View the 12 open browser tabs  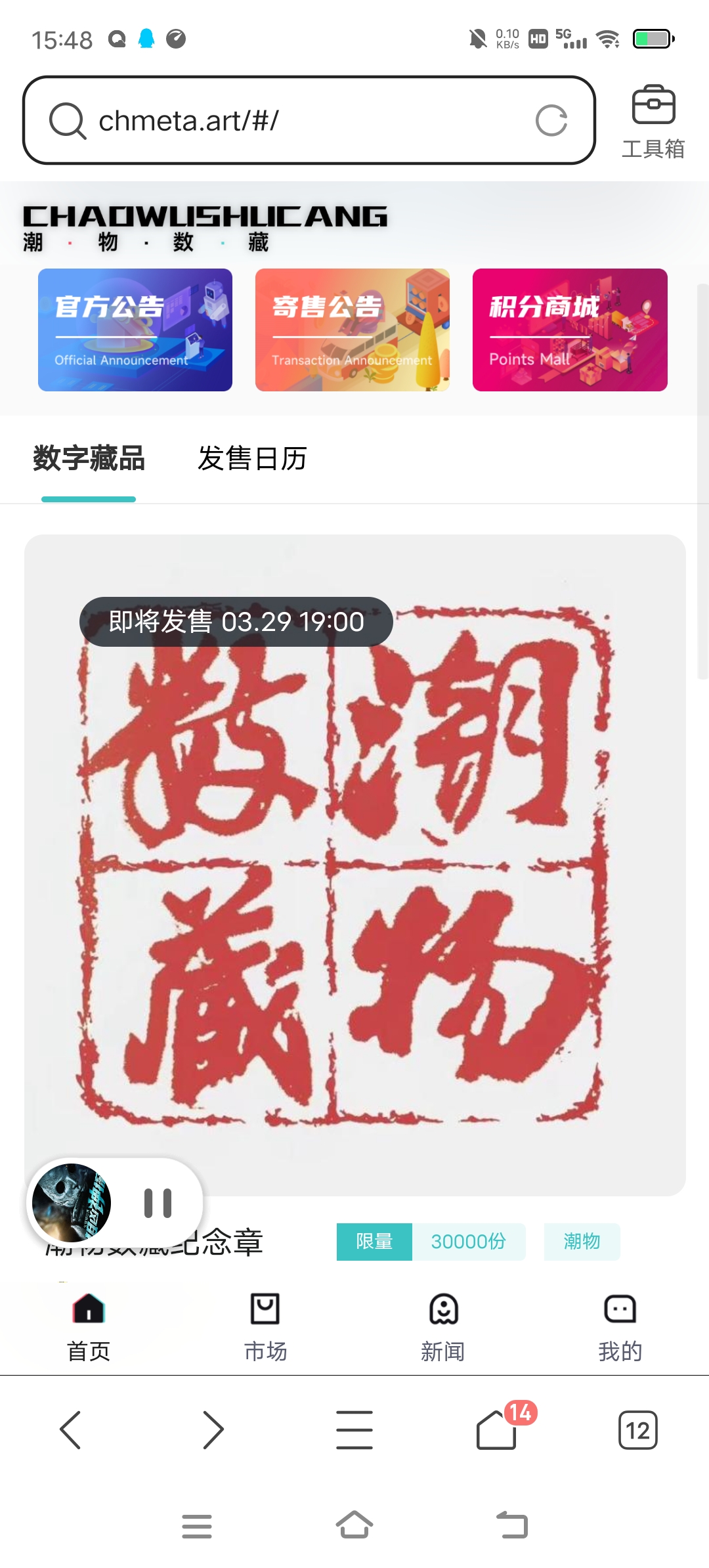pyautogui.click(x=637, y=1429)
